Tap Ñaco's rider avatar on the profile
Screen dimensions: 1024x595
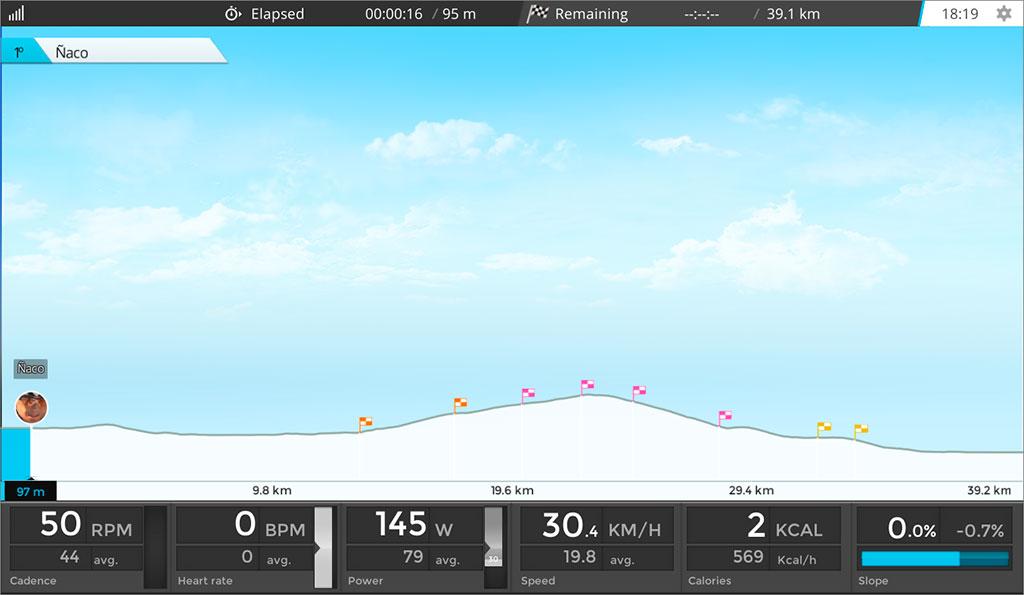pos(31,407)
